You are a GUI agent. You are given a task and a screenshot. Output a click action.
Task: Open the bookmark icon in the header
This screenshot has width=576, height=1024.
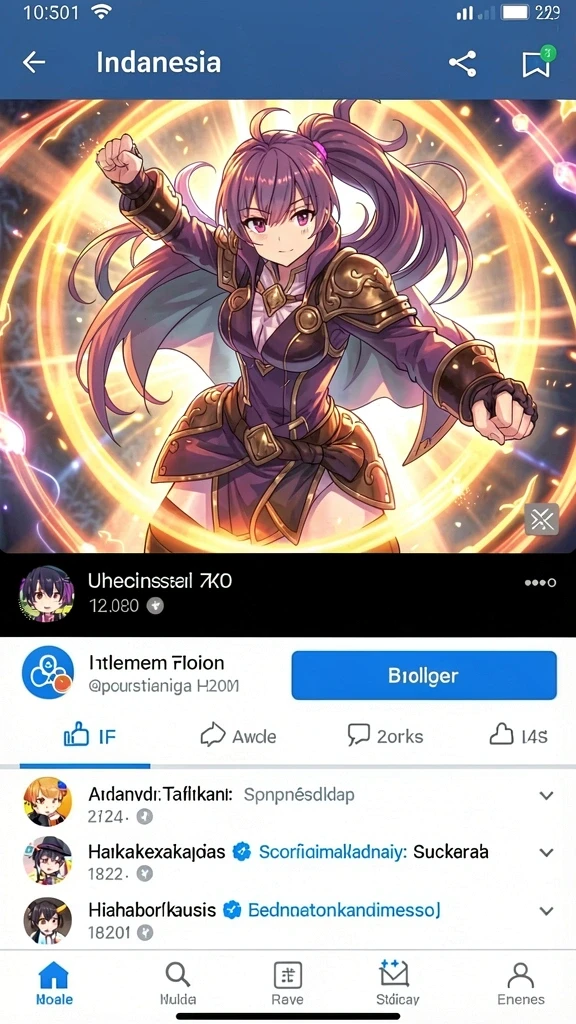pos(536,63)
